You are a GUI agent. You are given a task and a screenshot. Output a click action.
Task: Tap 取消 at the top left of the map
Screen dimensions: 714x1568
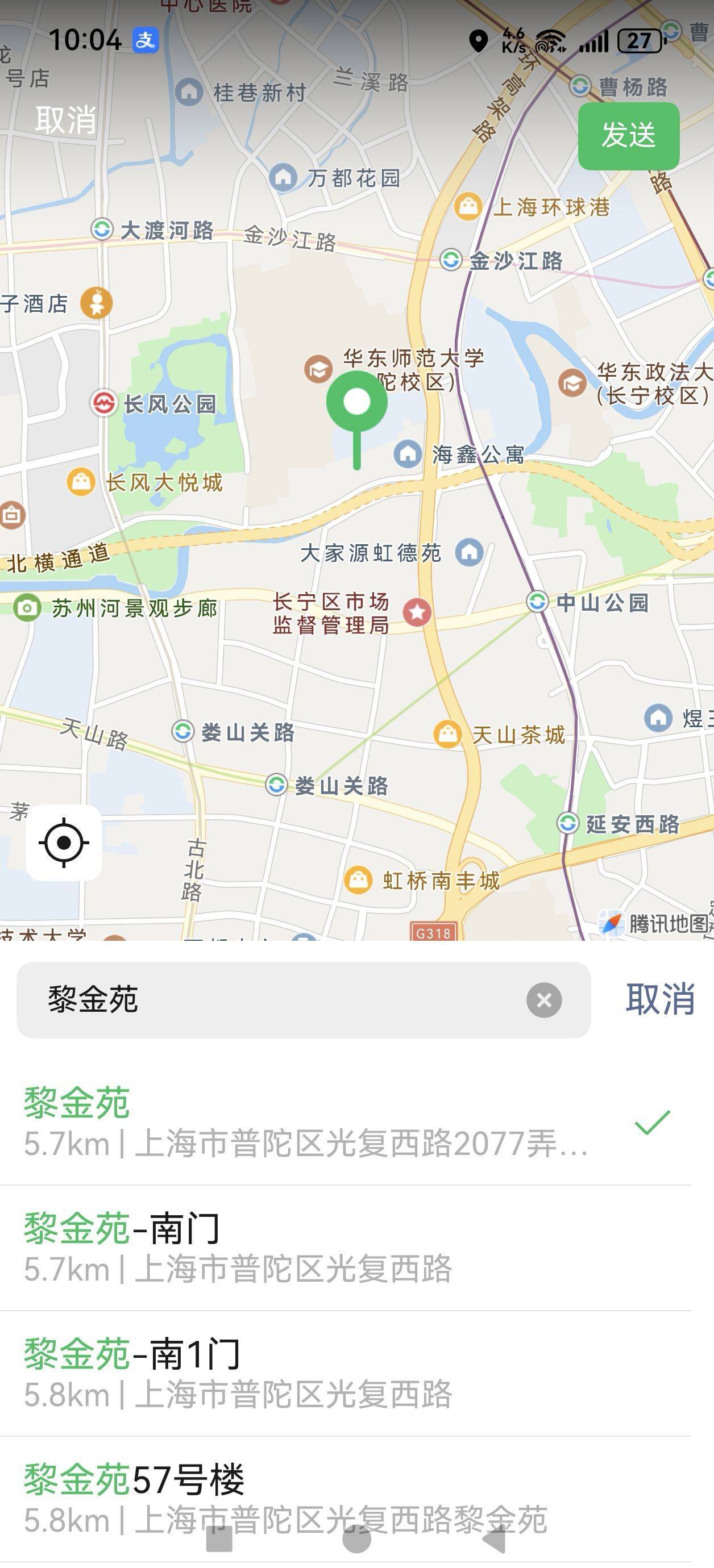tap(66, 120)
